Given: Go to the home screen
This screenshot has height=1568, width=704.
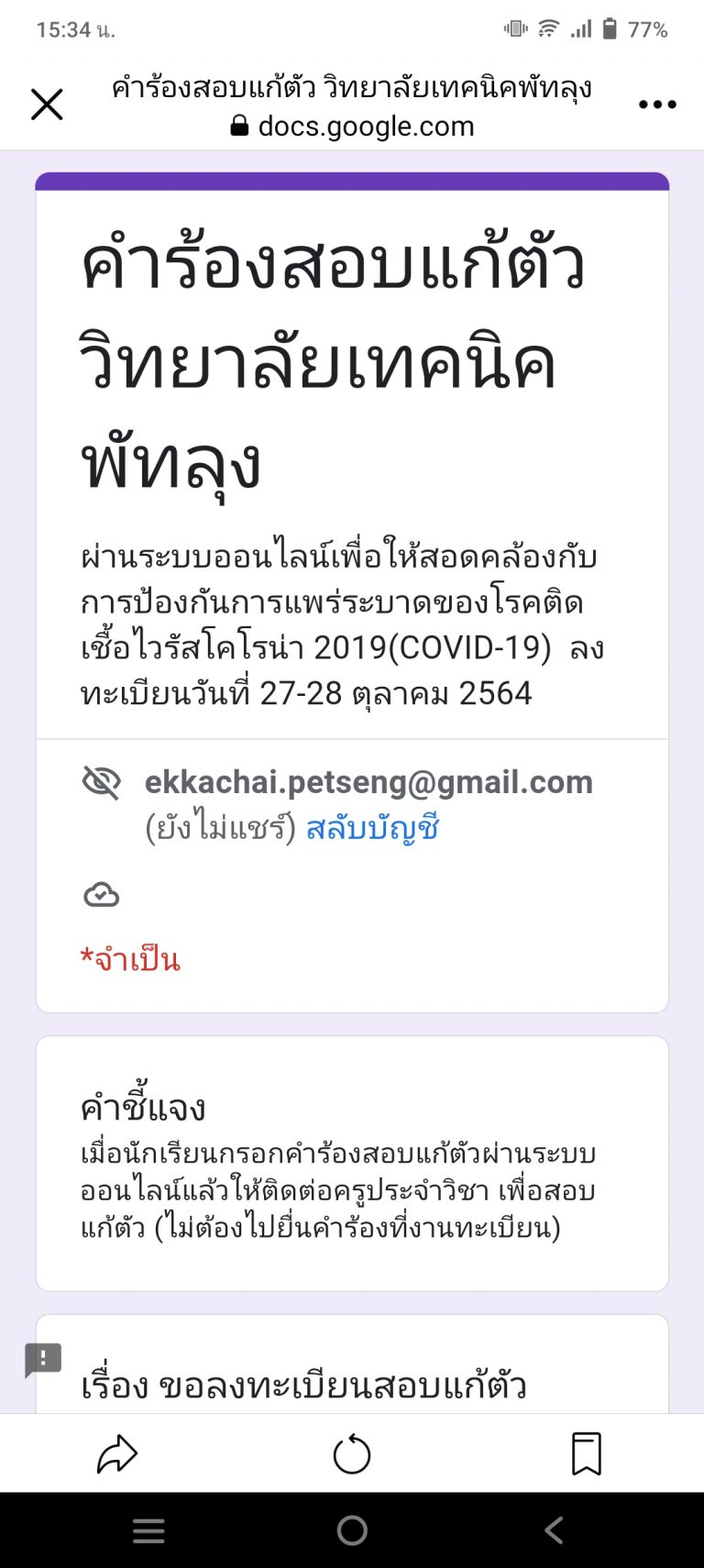Looking at the screenshot, I should click(352, 1529).
